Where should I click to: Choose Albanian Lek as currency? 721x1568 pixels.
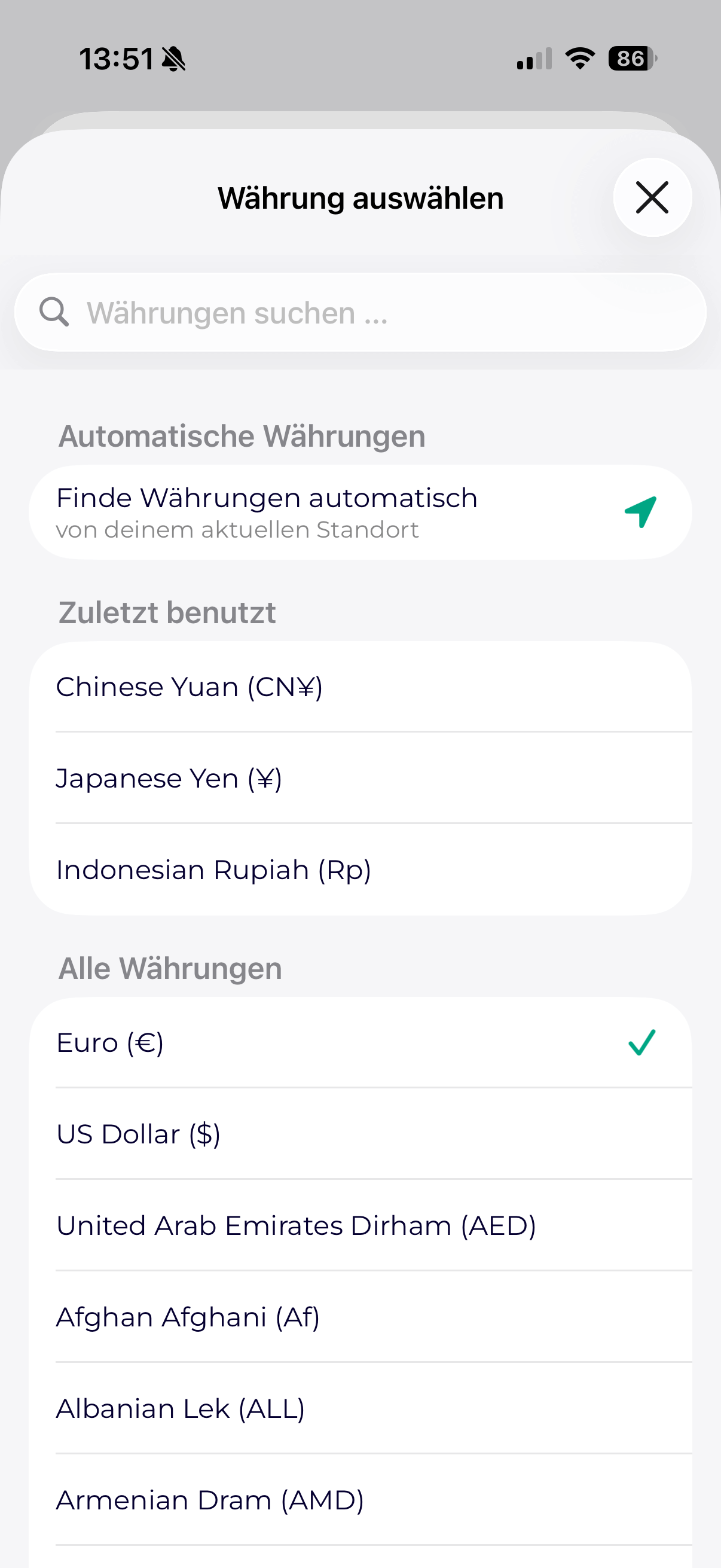[360, 1408]
